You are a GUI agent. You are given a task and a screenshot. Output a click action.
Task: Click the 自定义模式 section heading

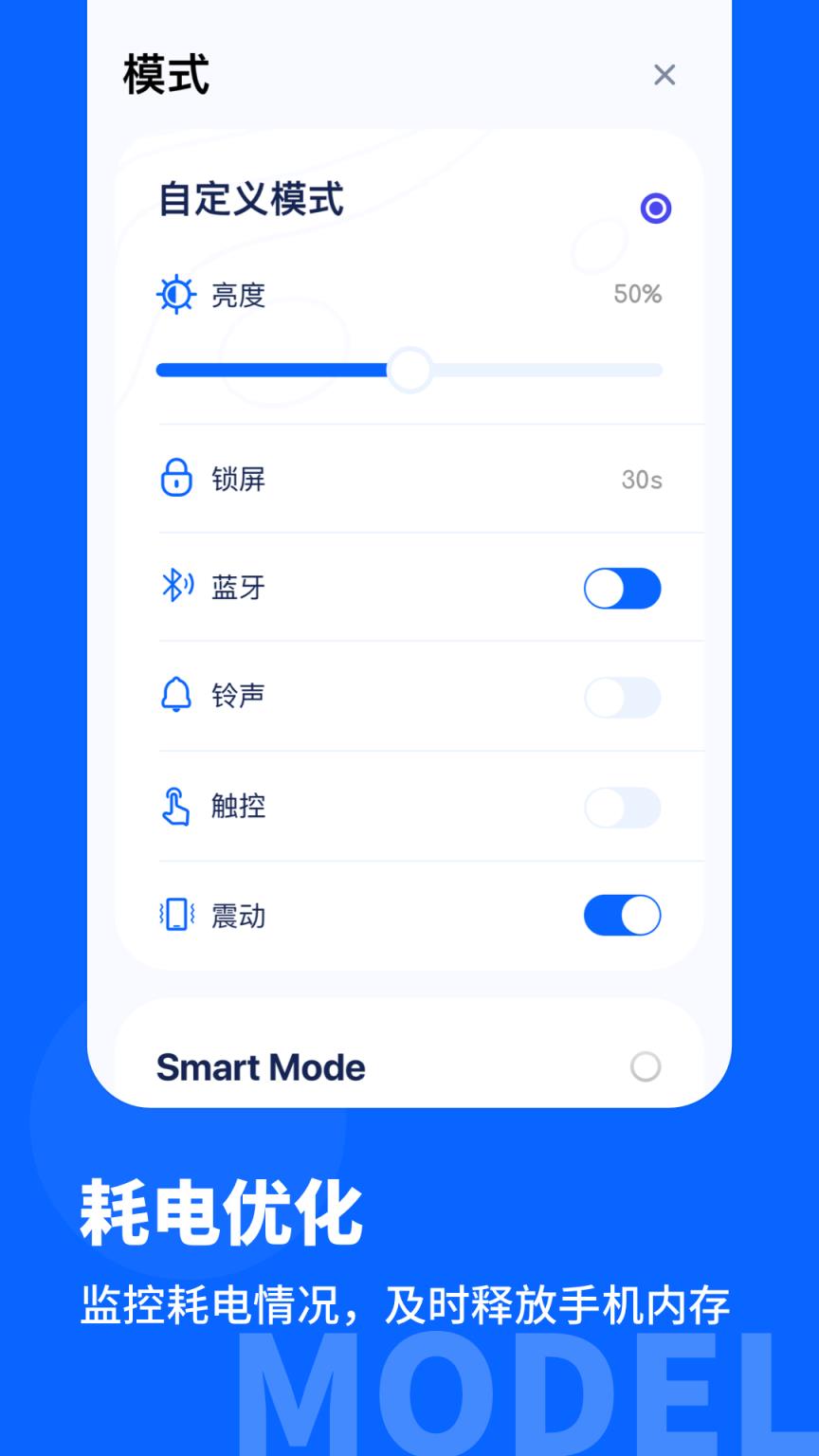click(x=248, y=201)
